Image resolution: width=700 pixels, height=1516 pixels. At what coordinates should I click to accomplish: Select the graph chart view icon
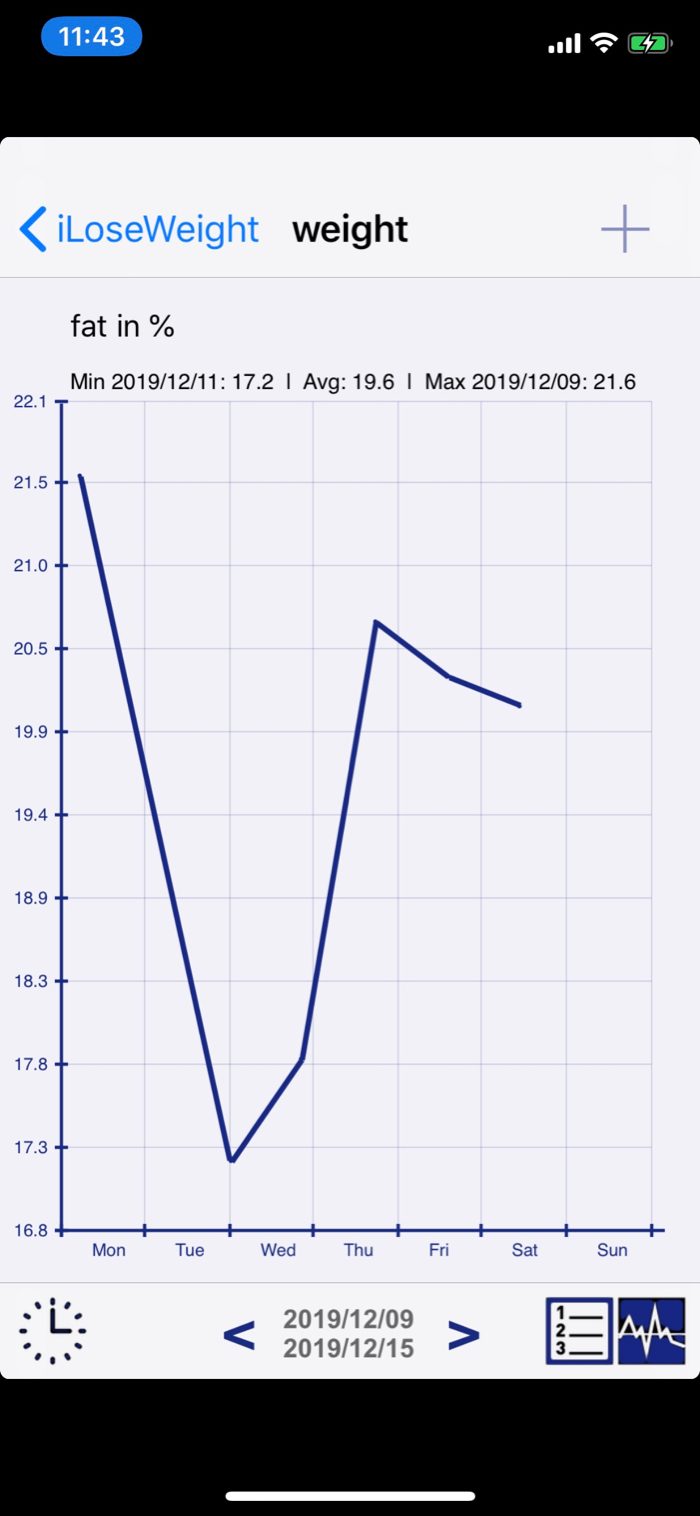point(652,1331)
